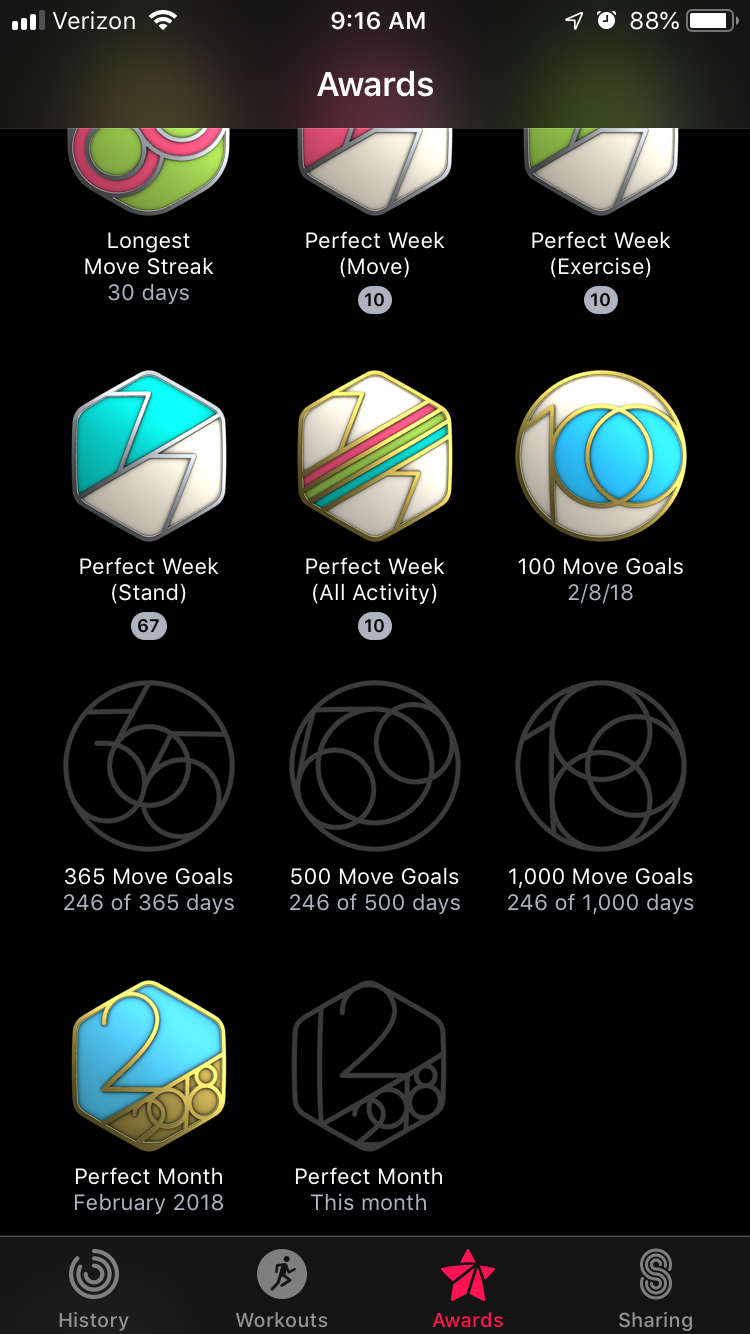Image resolution: width=750 pixels, height=1334 pixels.
Task: Open Perfect Week (All Activity) award
Action: coord(375,457)
